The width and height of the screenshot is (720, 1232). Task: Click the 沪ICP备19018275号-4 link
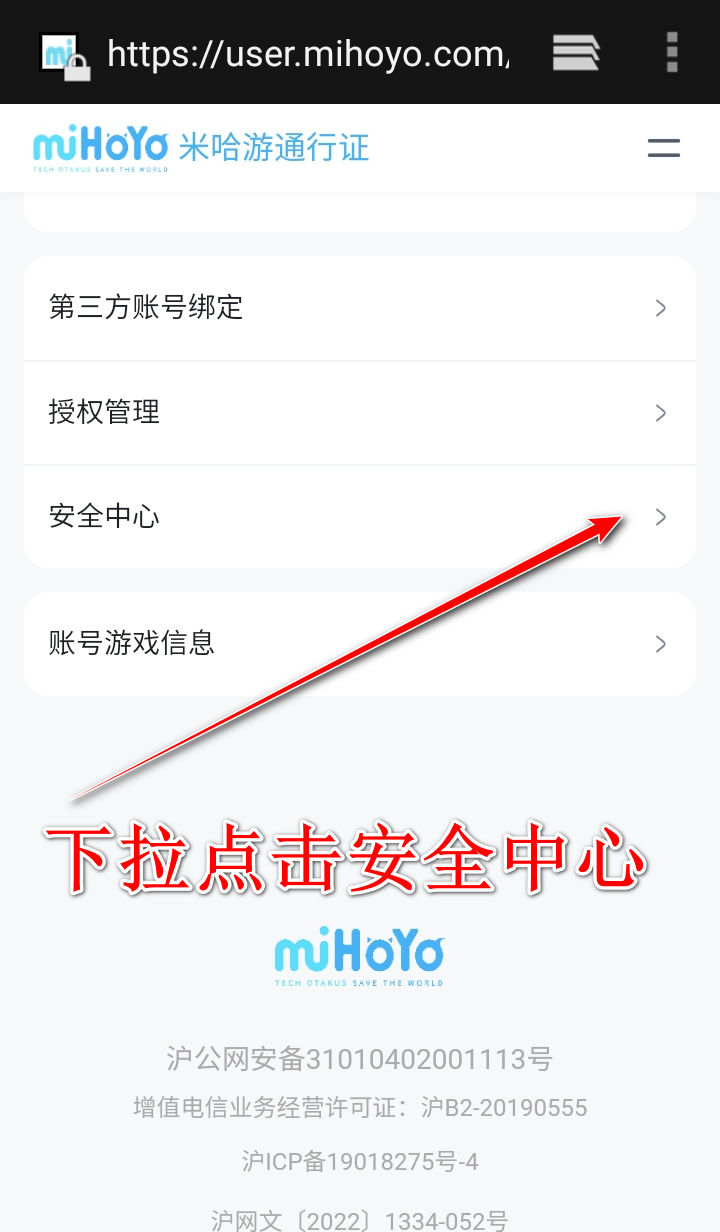(x=360, y=1161)
